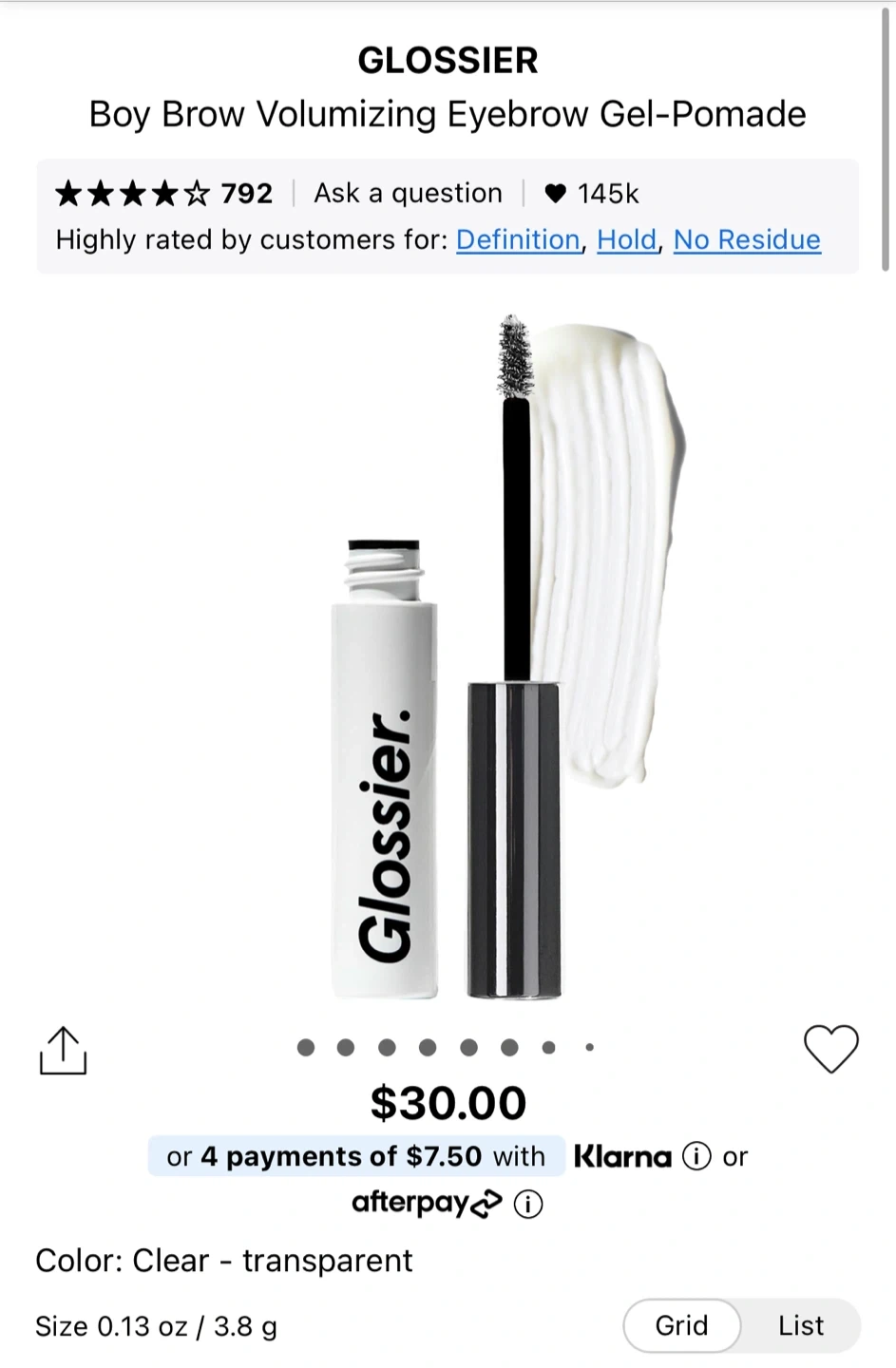Open the Klarna info icon
Image resolution: width=896 pixels, height=1368 pixels.
click(x=696, y=1156)
